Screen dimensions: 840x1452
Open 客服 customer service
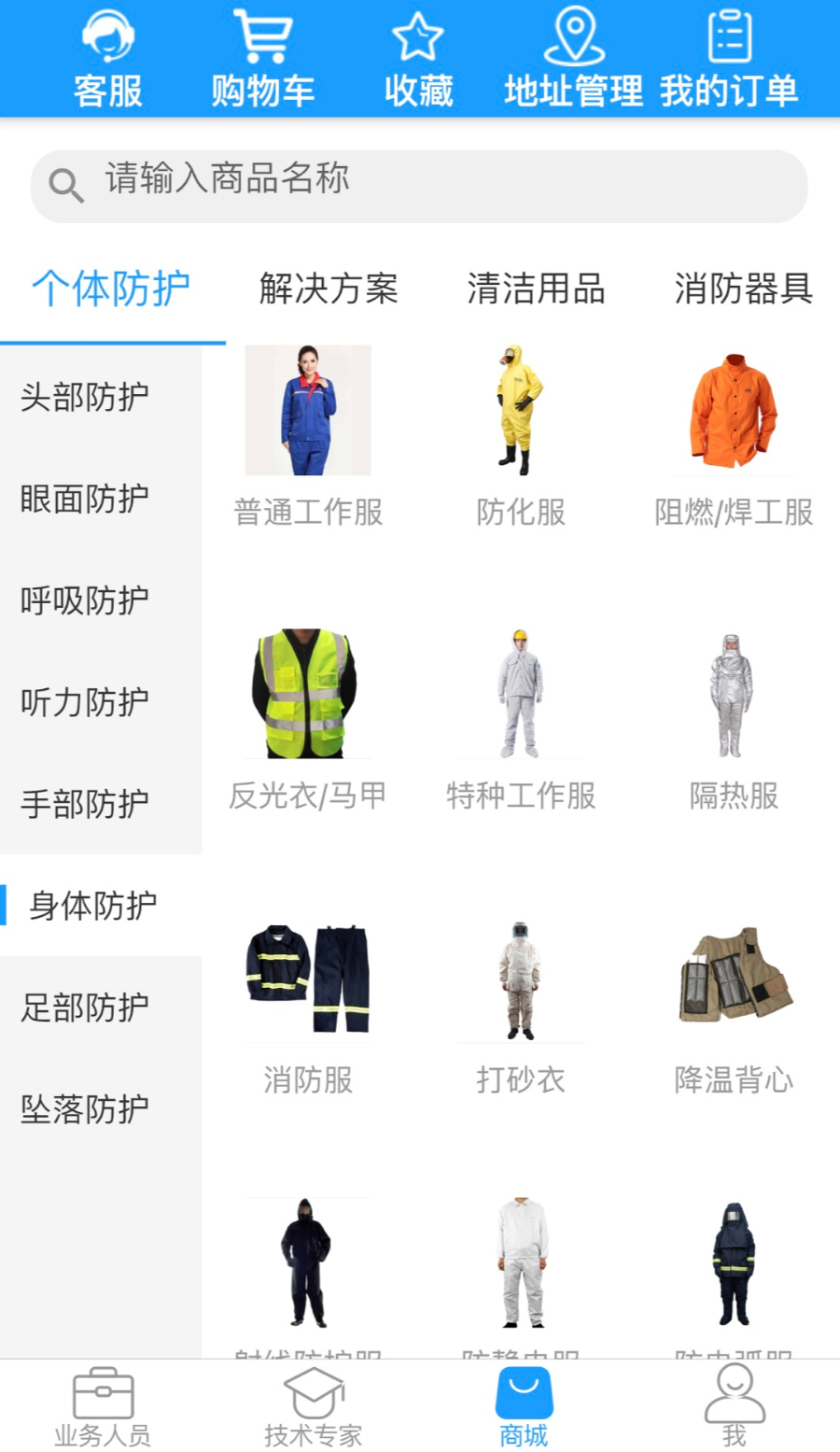[x=107, y=59]
